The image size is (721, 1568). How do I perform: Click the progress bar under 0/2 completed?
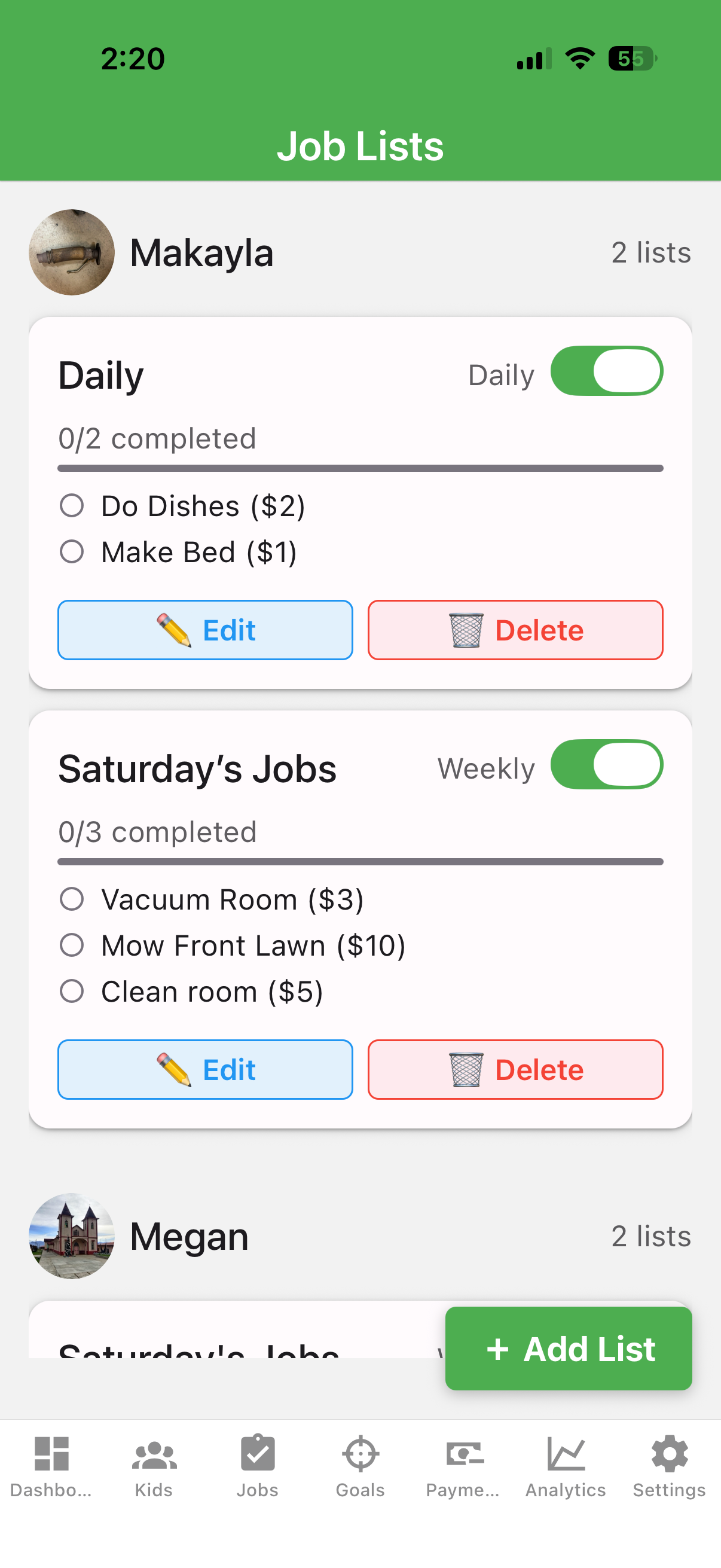coord(360,468)
